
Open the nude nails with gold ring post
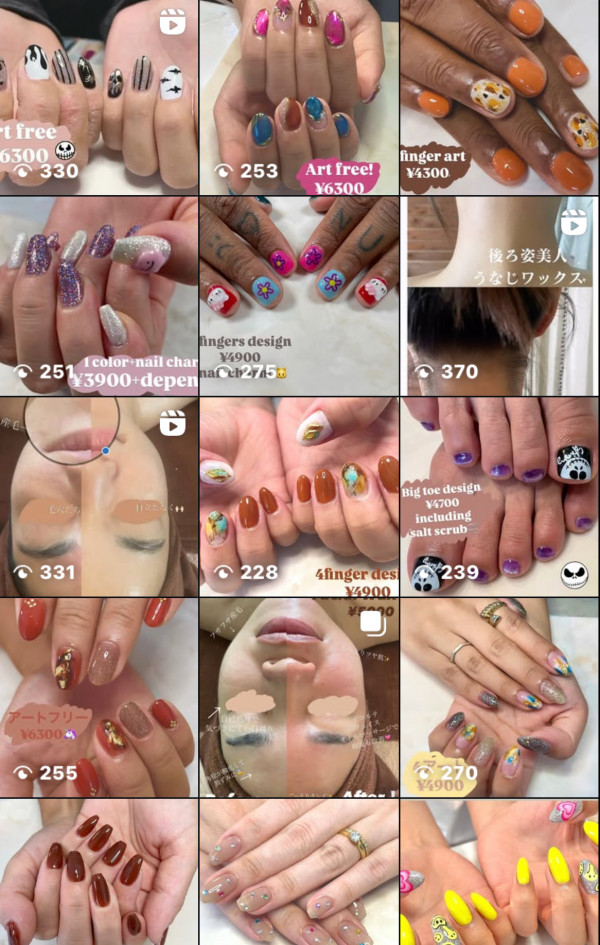[x=298, y=872]
